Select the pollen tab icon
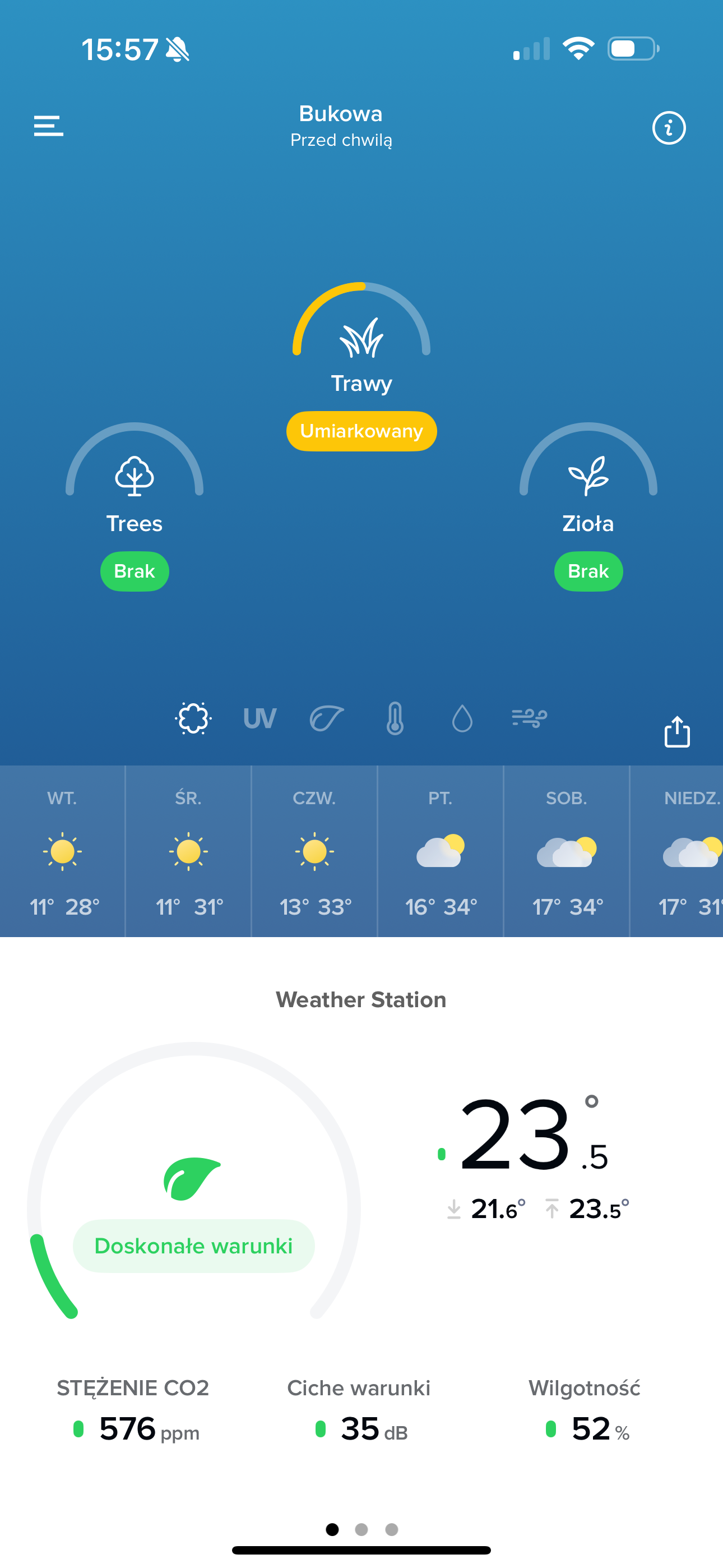 coord(193,718)
